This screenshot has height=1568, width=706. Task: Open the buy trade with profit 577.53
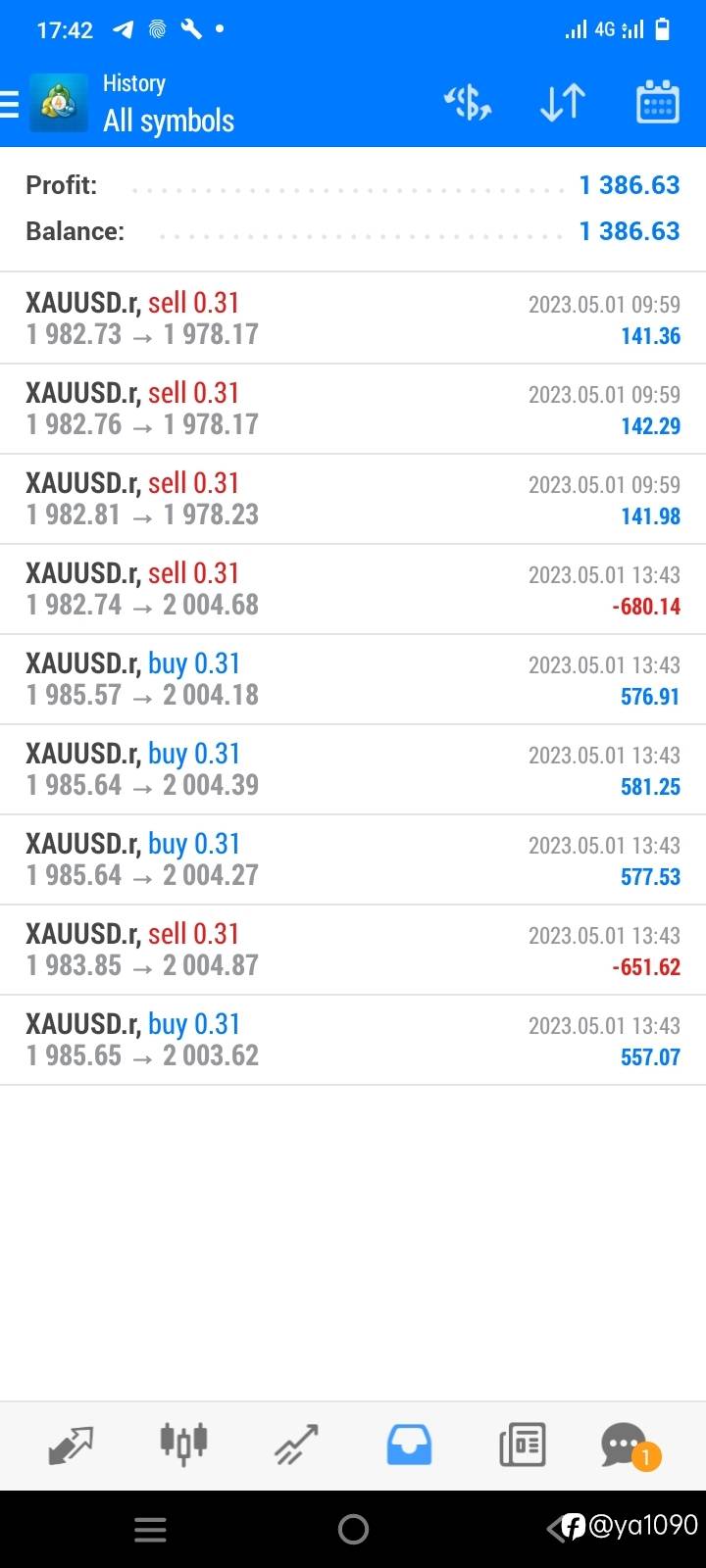pyautogui.click(x=353, y=859)
